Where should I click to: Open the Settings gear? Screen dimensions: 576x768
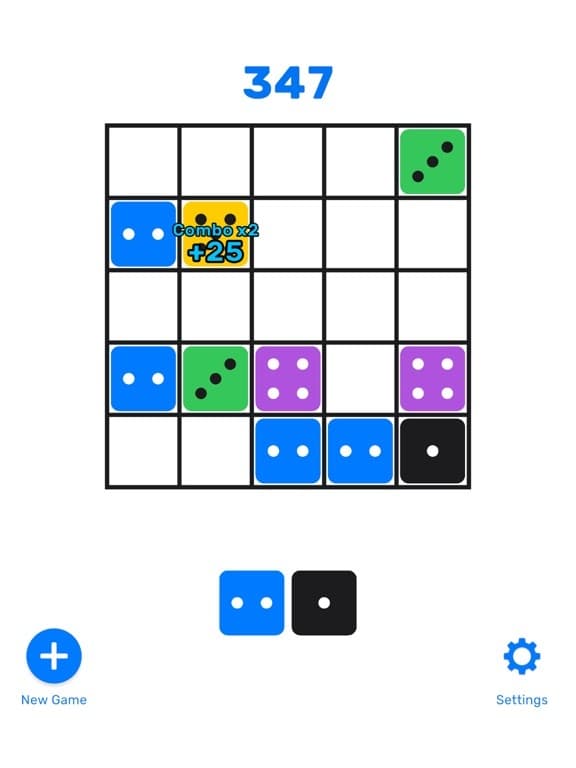click(522, 656)
